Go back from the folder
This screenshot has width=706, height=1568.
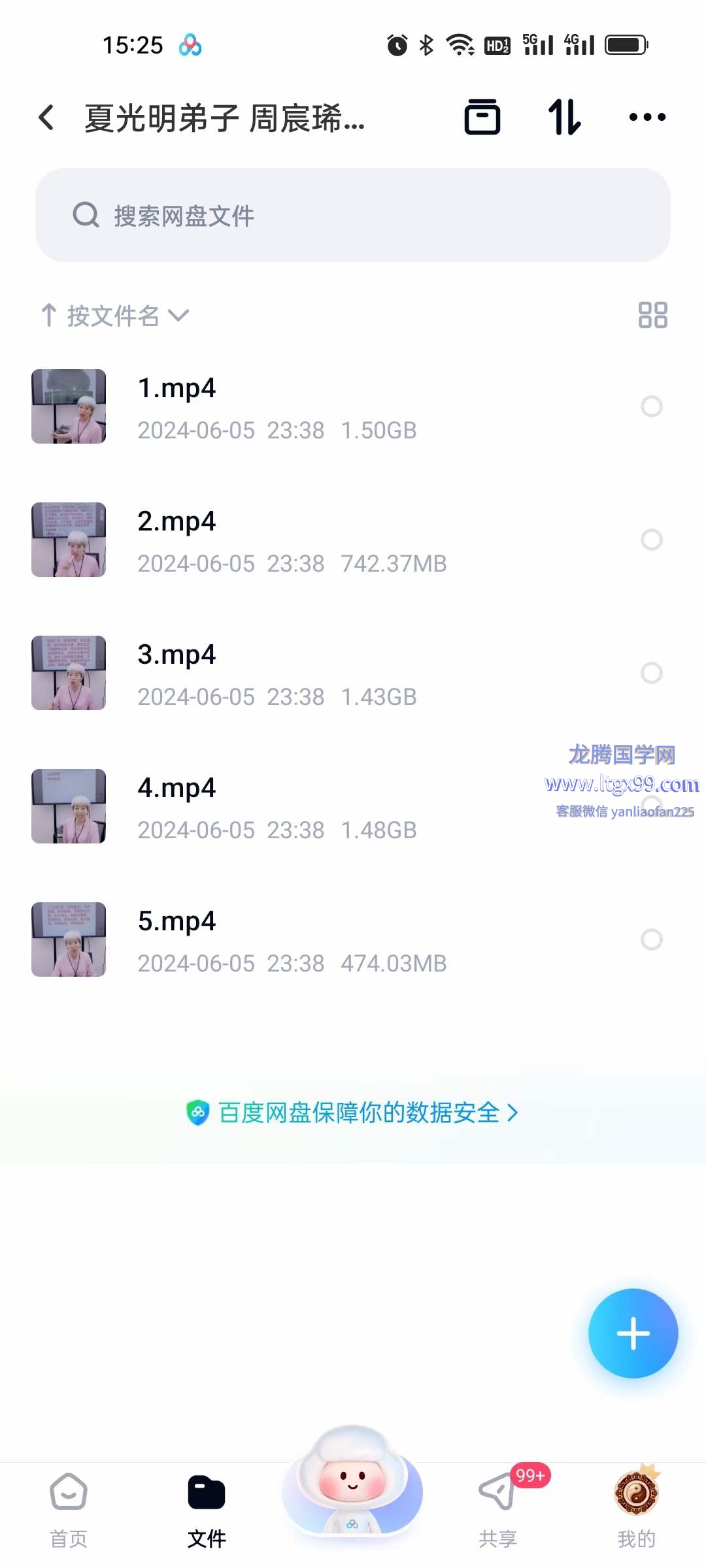click(x=46, y=118)
